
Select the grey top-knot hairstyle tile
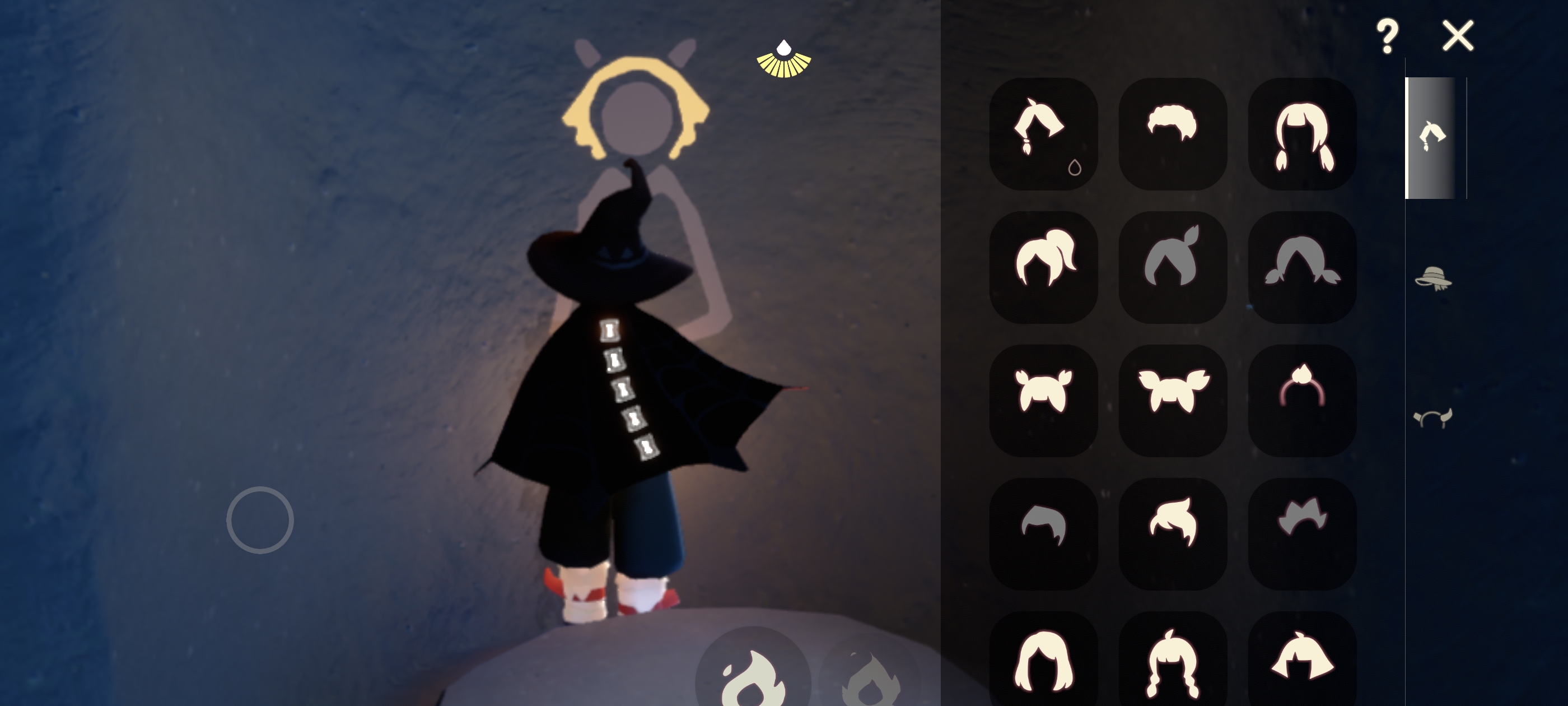[1172, 267]
